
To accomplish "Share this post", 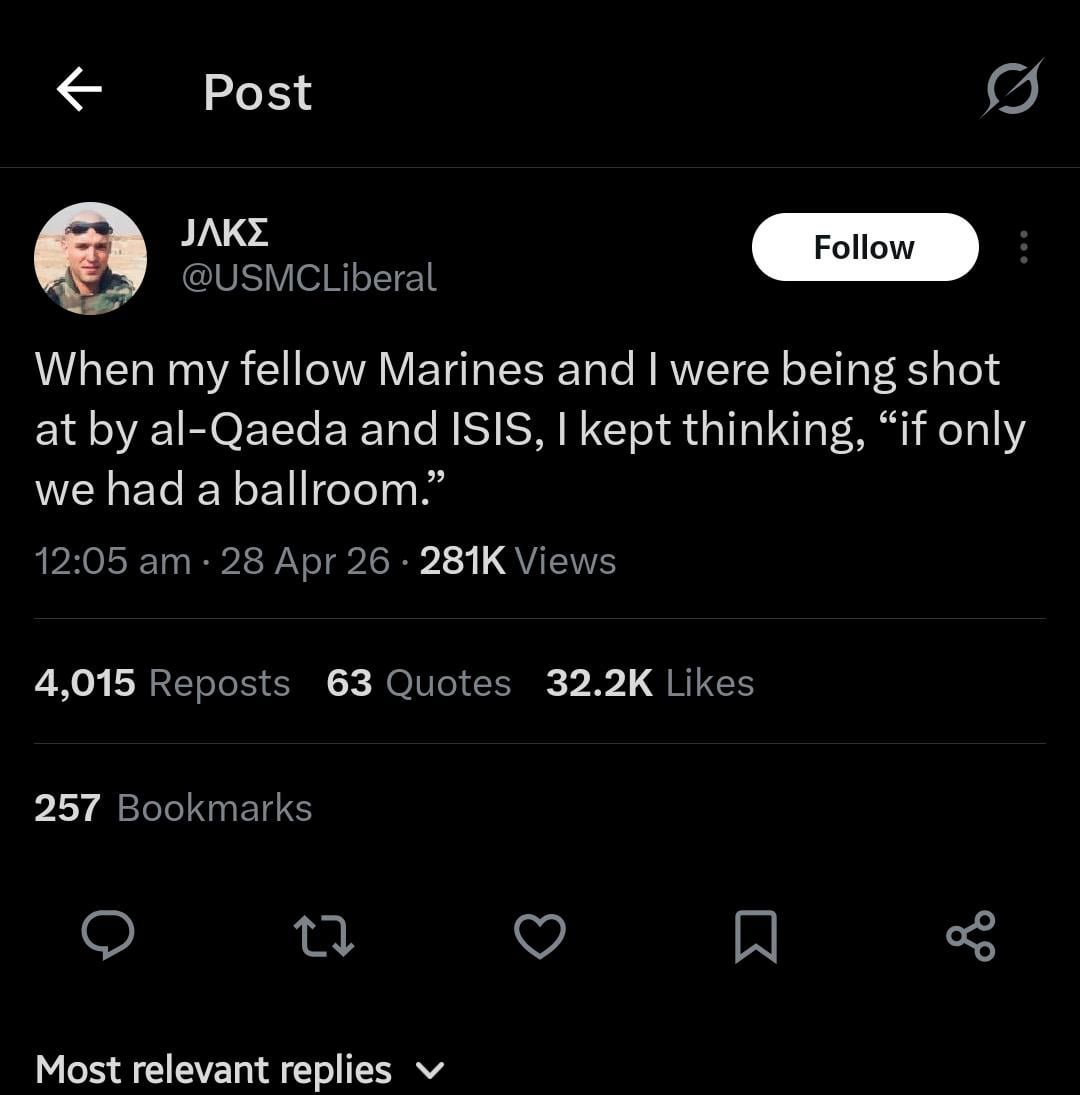I will click(970, 935).
